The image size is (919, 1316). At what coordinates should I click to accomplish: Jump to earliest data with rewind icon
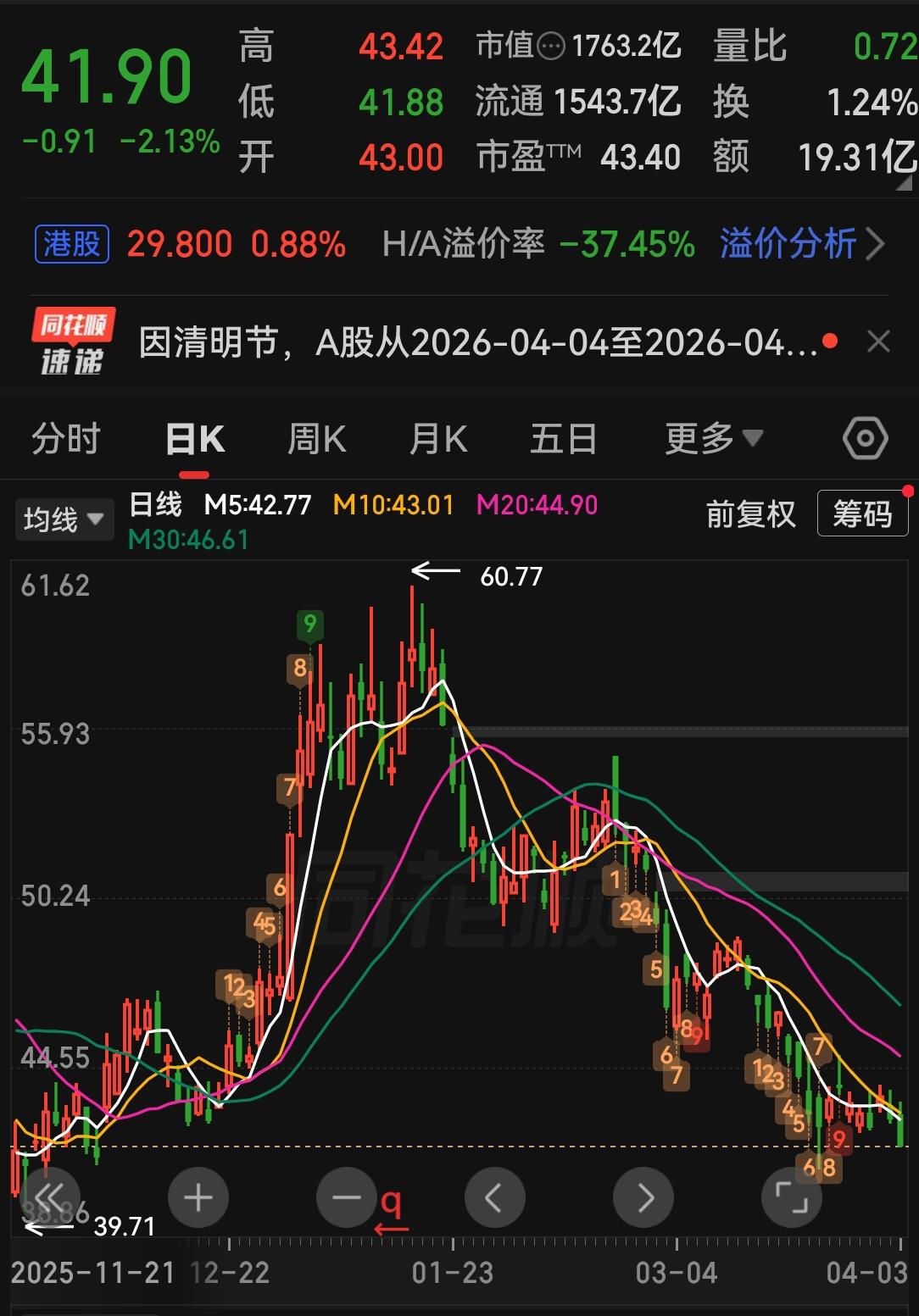pyautogui.click(x=49, y=1197)
